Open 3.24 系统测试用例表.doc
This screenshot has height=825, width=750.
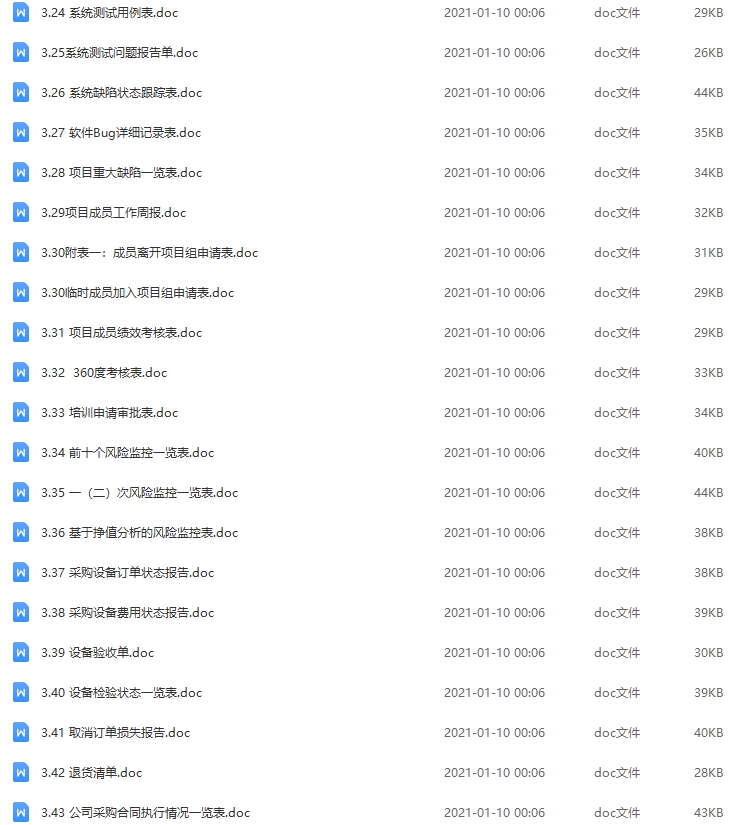(x=111, y=13)
